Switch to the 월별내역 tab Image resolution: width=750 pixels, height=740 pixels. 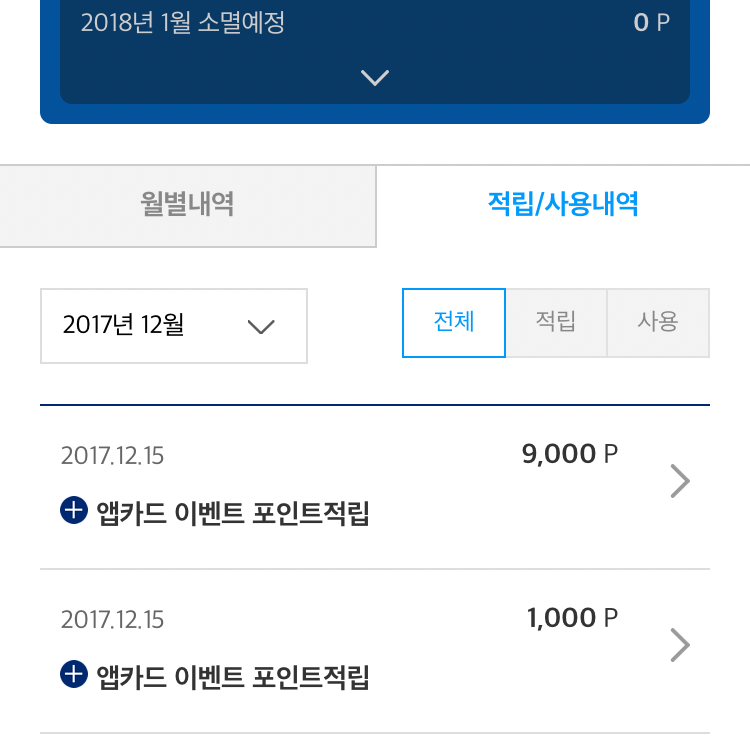(x=188, y=205)
